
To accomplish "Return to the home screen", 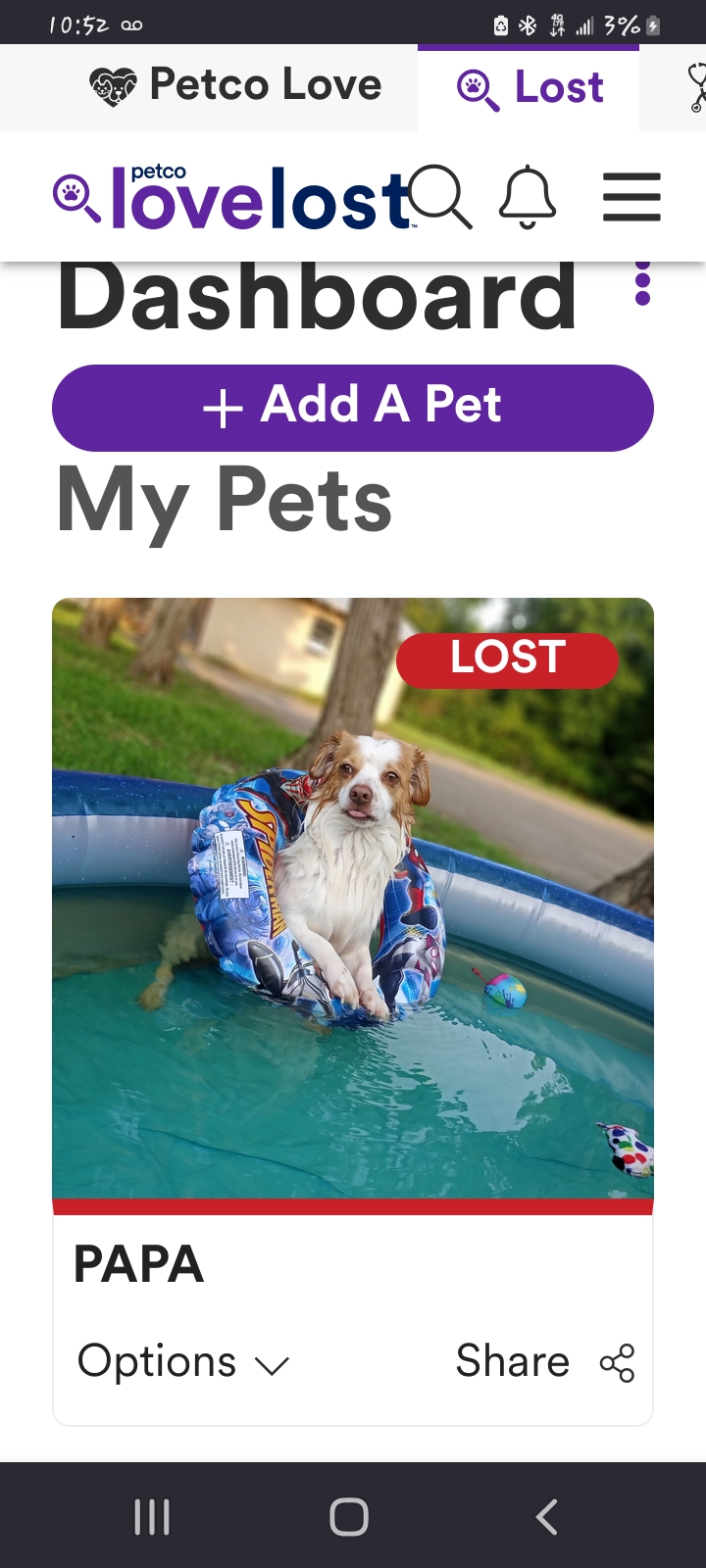I will tap(349, 1516).
